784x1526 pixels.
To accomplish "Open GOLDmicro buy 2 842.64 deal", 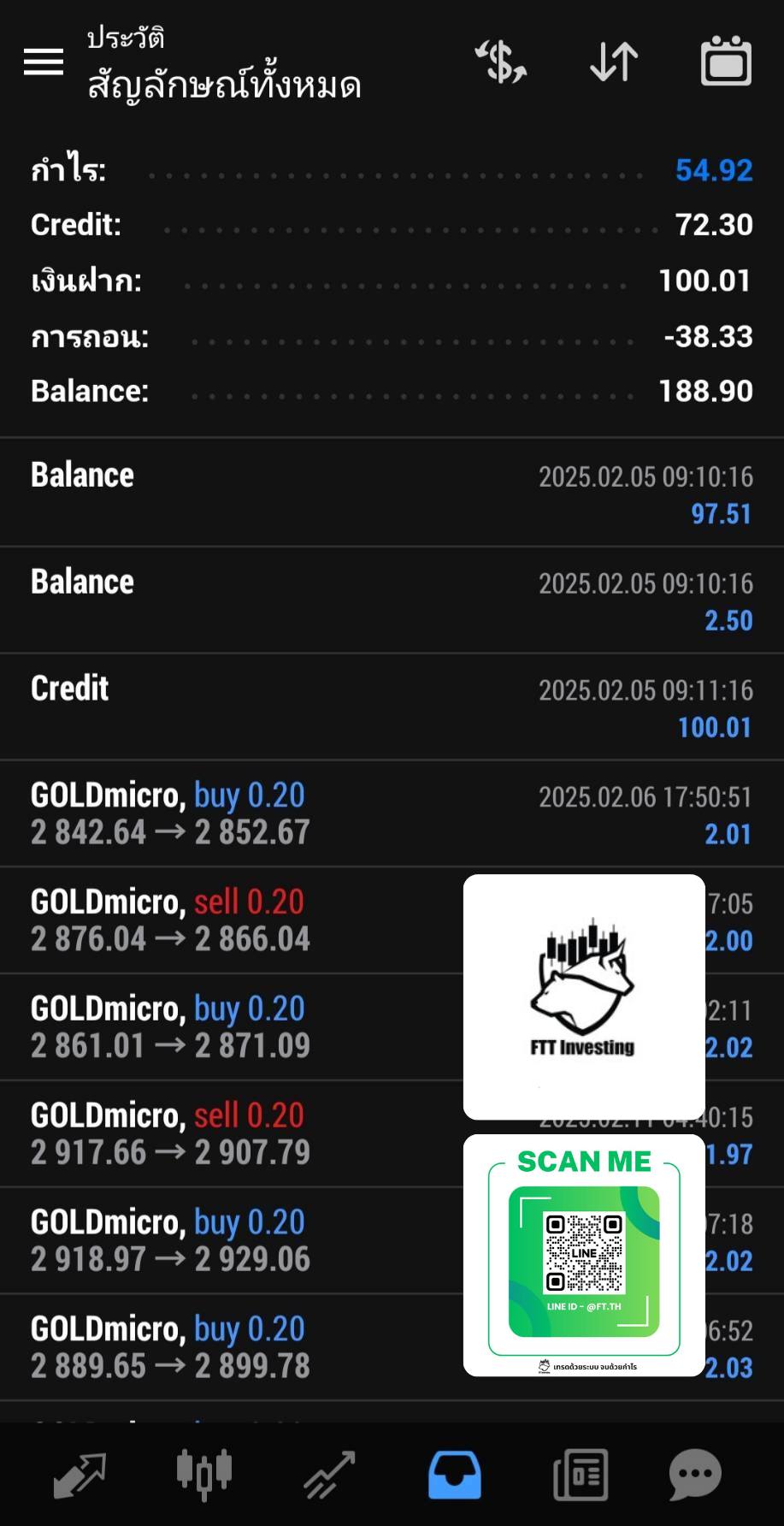I will click(392, 813).
